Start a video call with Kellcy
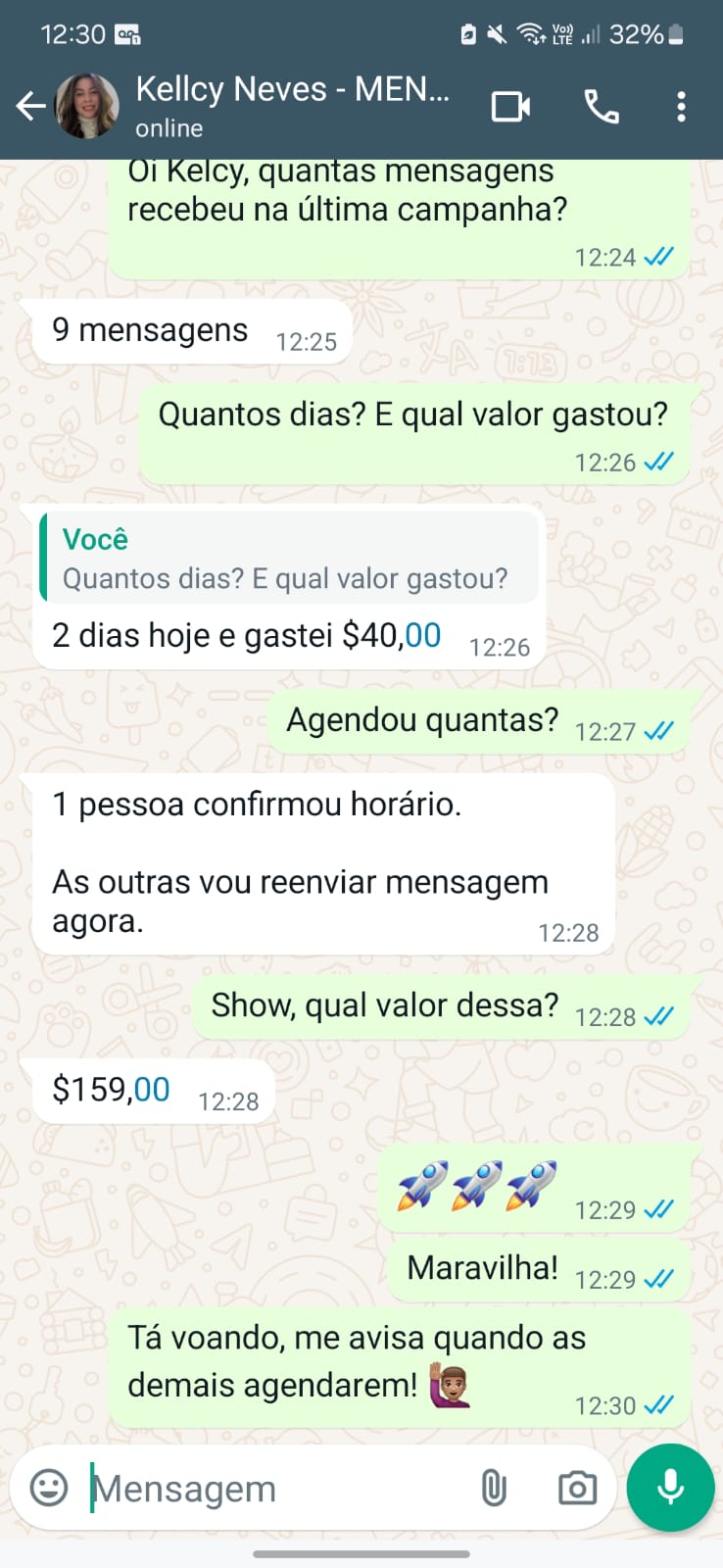The width and height of the screenshot is (723, 1568). [x=510, y=106]
